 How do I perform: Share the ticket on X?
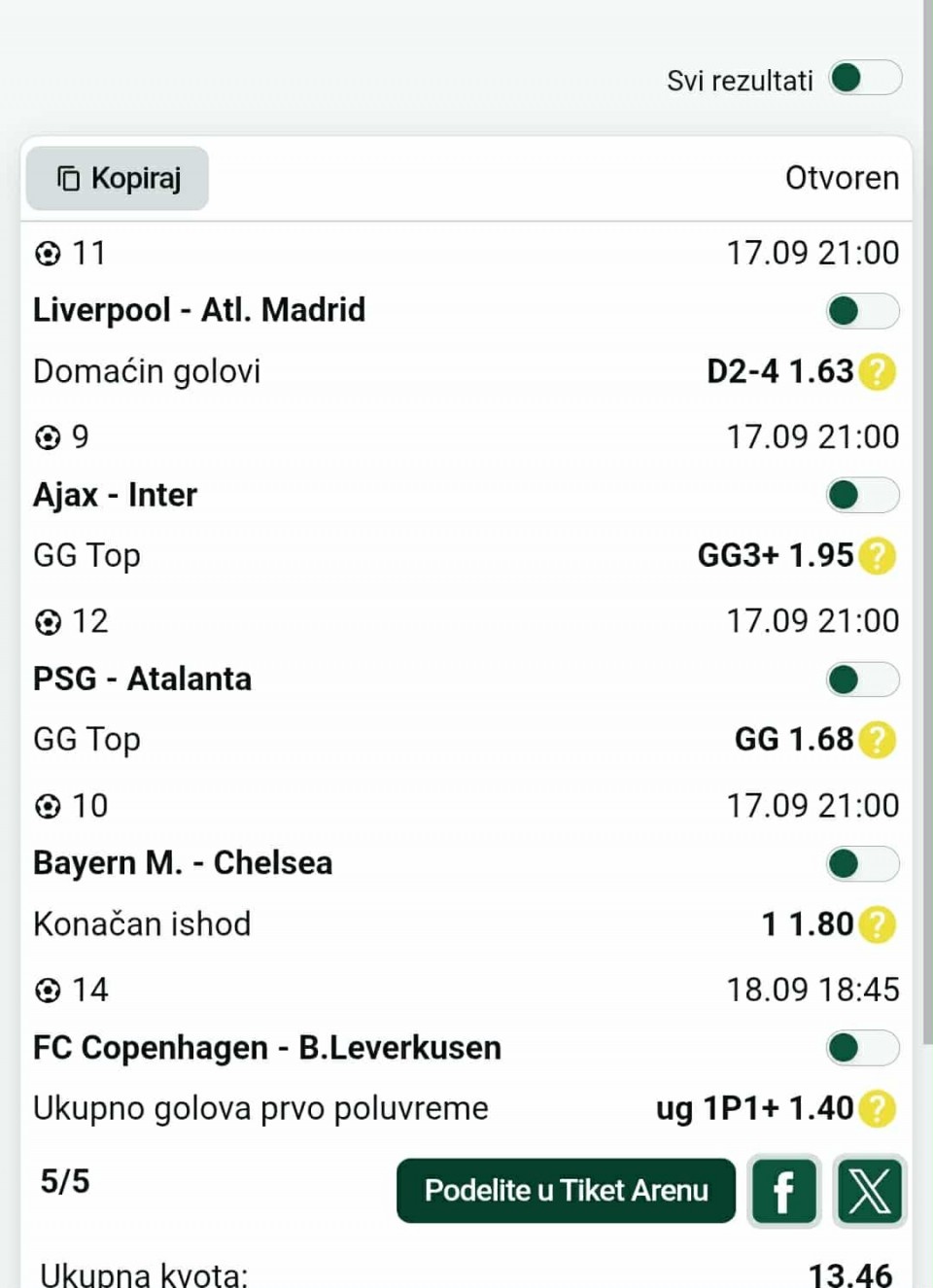point(869,1192)
